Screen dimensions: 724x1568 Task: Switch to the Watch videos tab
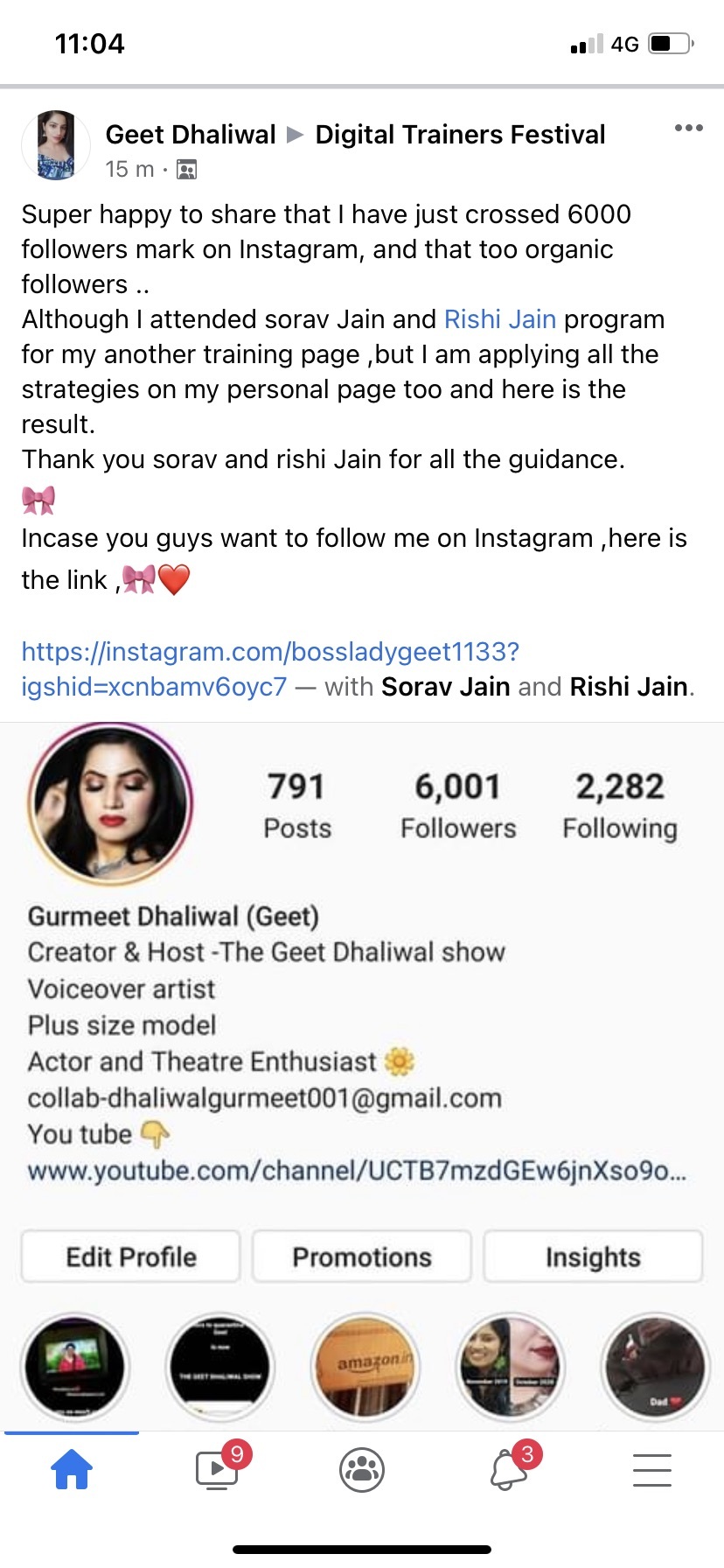click(x=219, y=1470)
